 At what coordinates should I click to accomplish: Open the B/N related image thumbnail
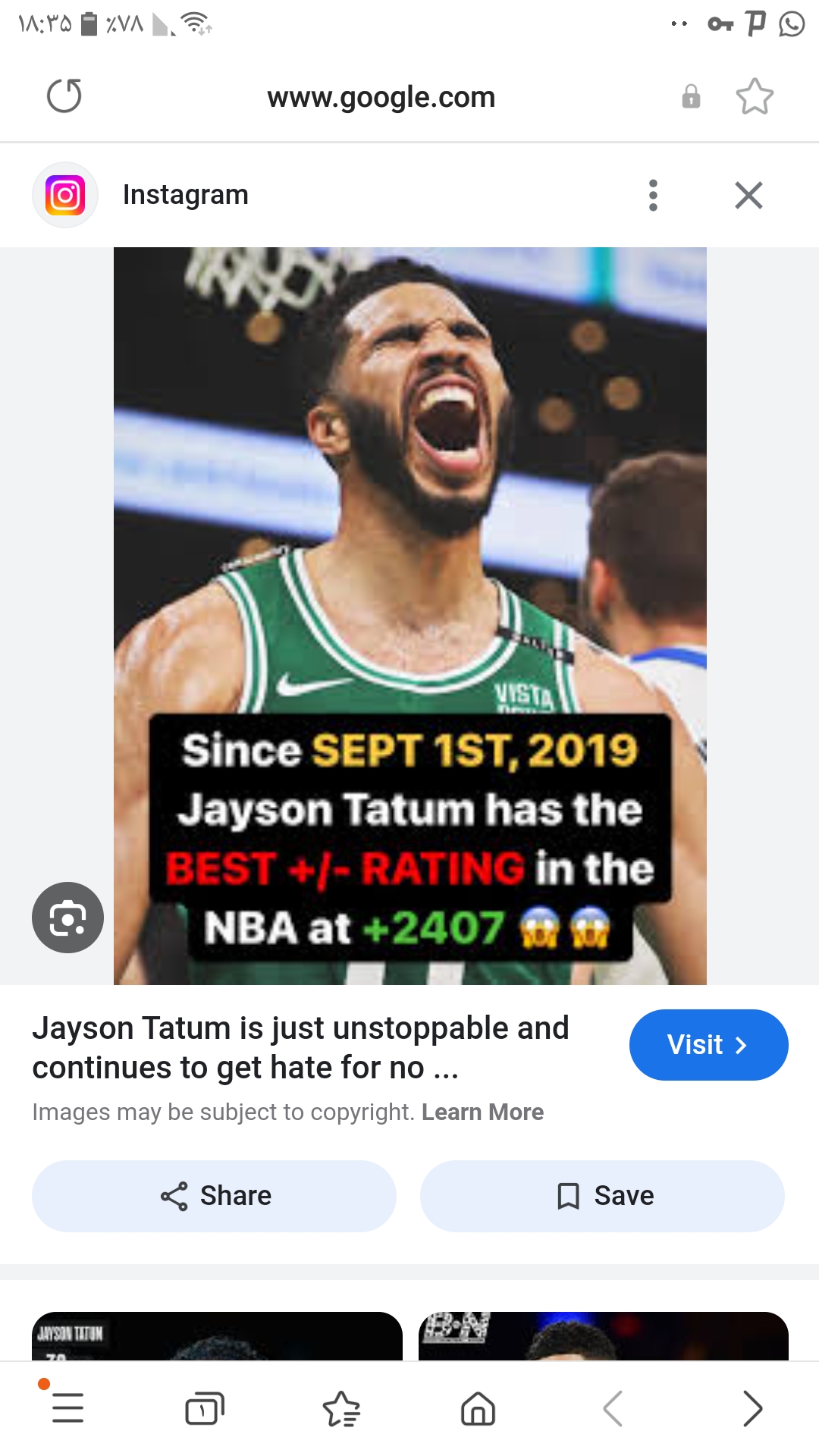[604, 1335]
